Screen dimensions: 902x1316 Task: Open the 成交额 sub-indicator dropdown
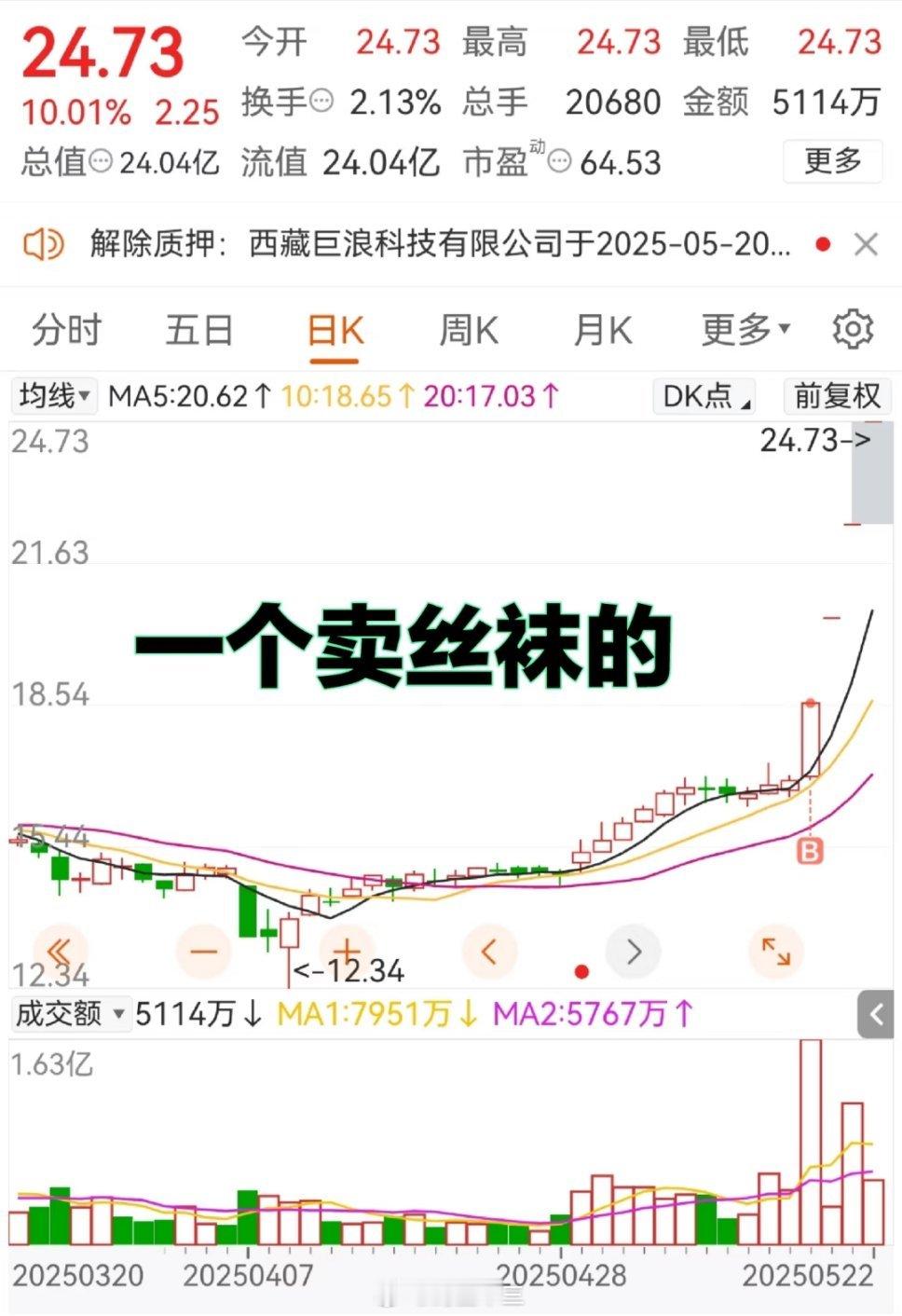(71, 1013)
